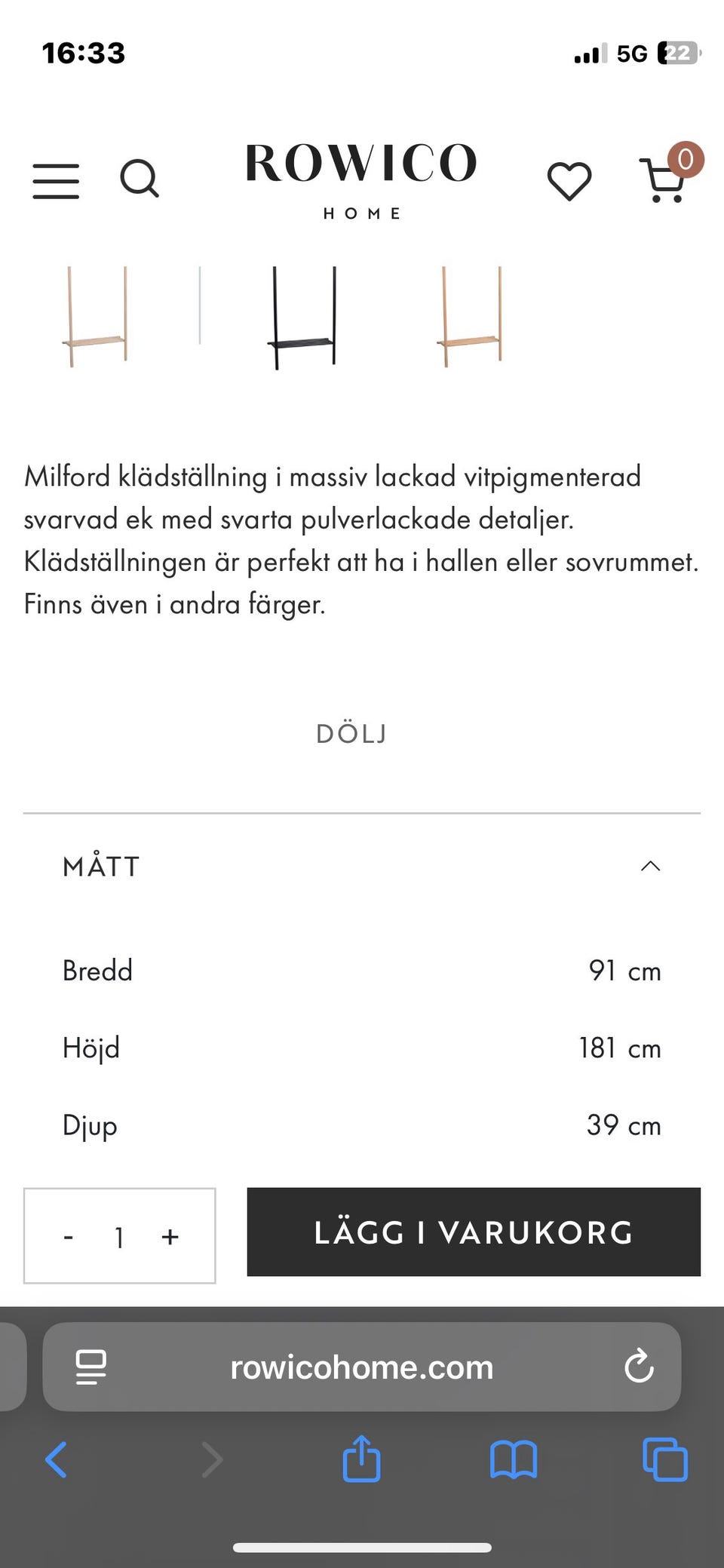Hide description with DÖLJ
The height and width of the screenshot is (1568, 724).
(x=351, y=734)
